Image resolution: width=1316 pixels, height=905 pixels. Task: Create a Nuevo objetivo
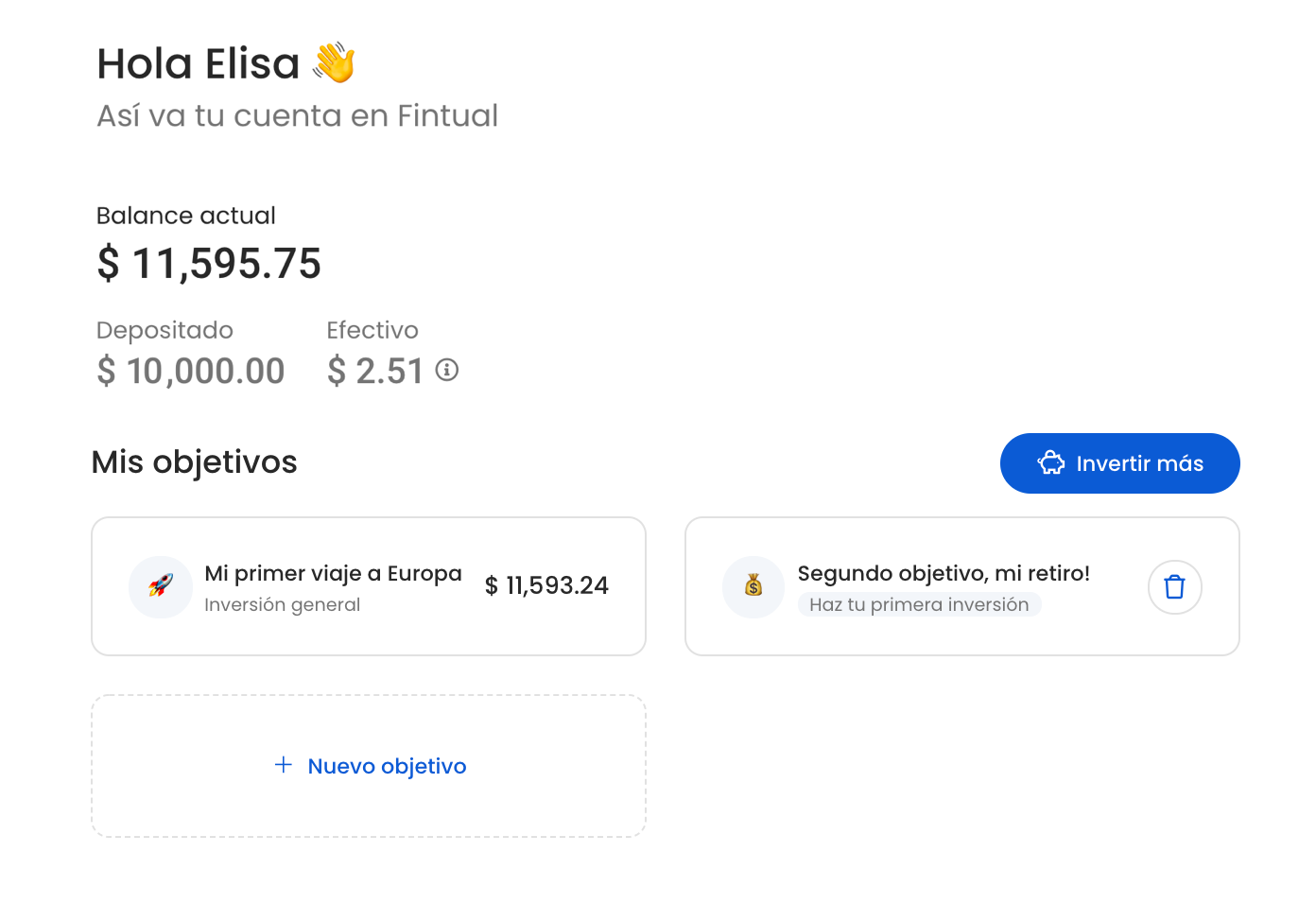point(369,766)
